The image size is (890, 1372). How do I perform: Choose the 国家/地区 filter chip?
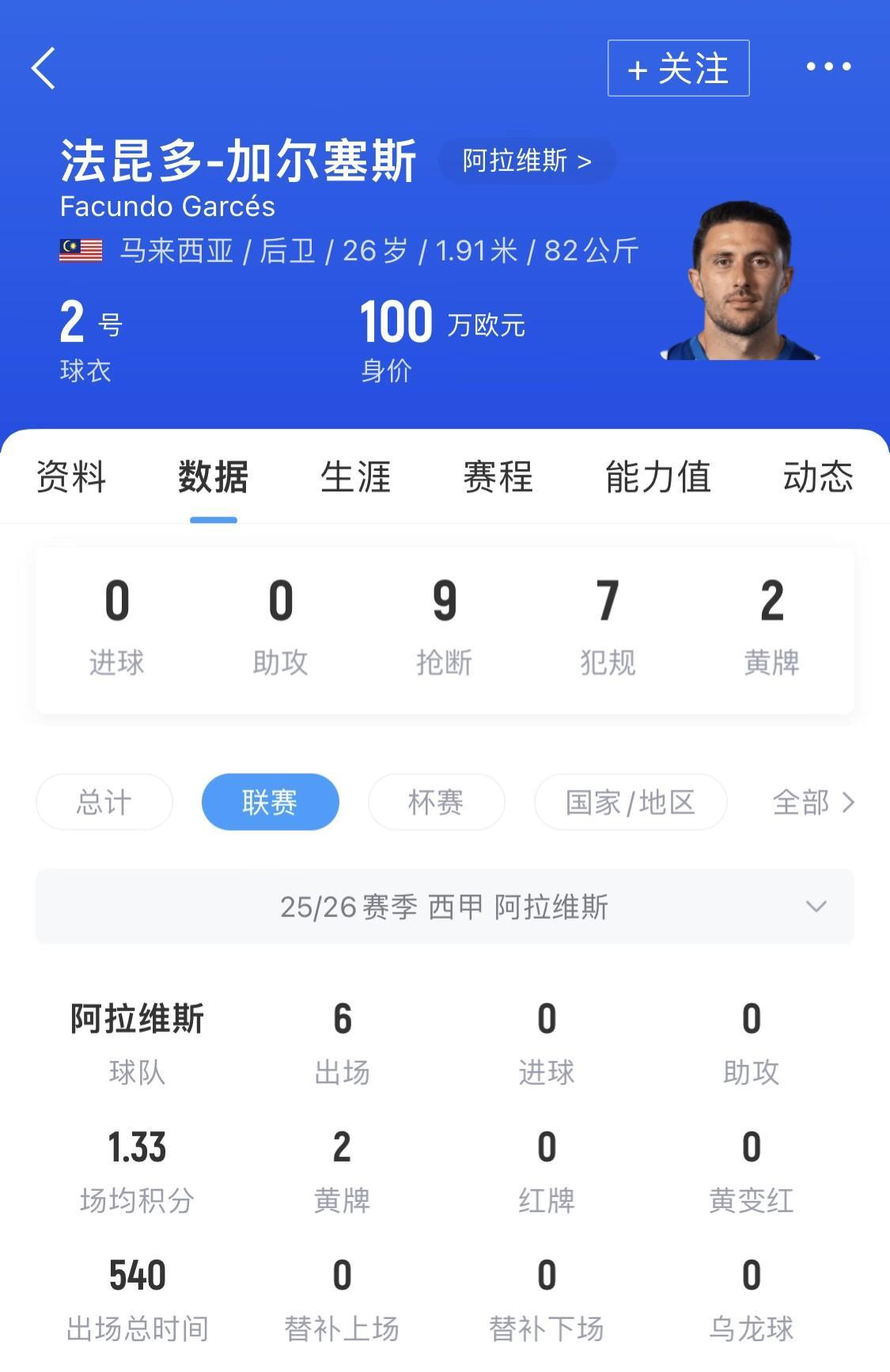coord(630,802)
